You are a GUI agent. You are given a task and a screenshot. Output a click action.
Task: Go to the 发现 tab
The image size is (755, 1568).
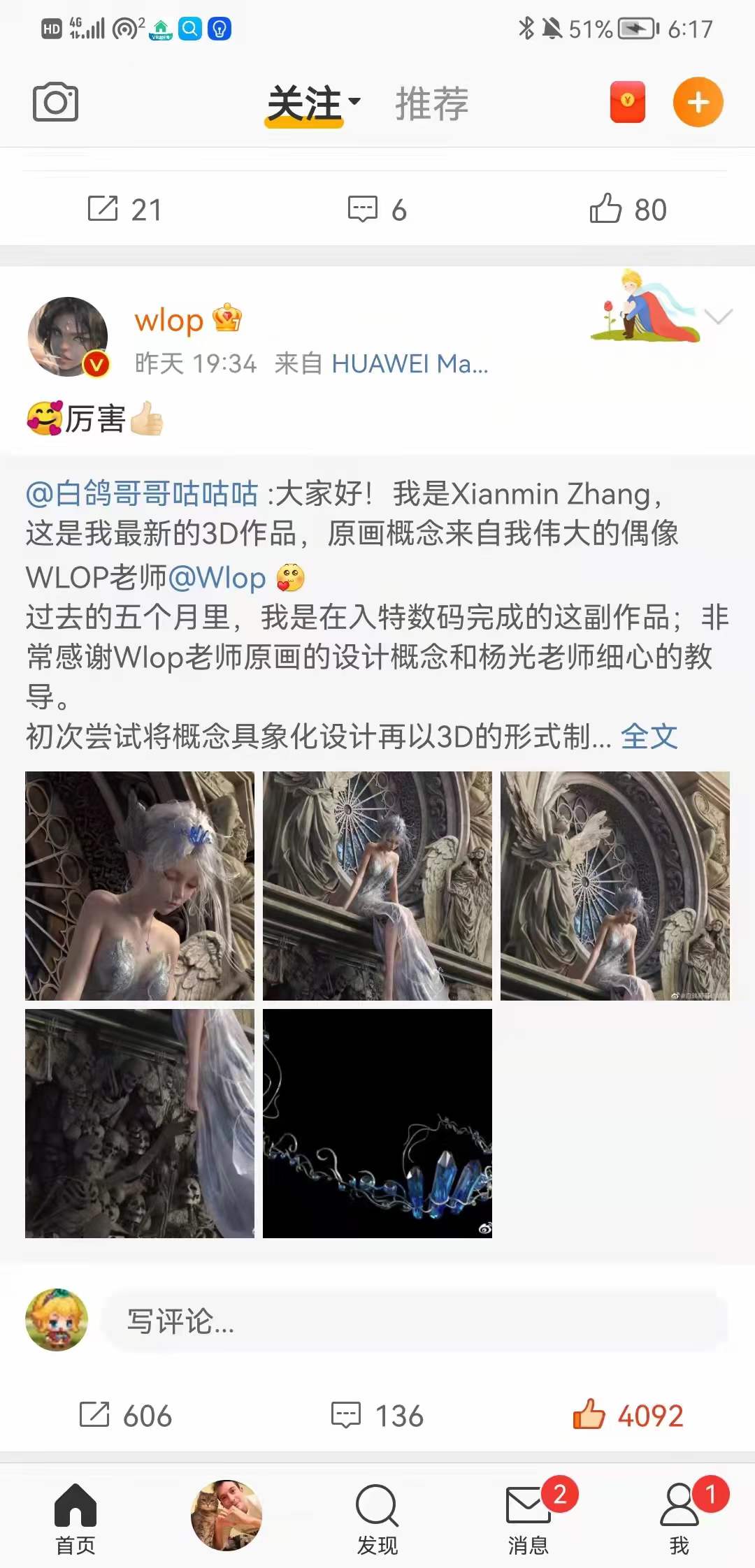(377, 1514)
